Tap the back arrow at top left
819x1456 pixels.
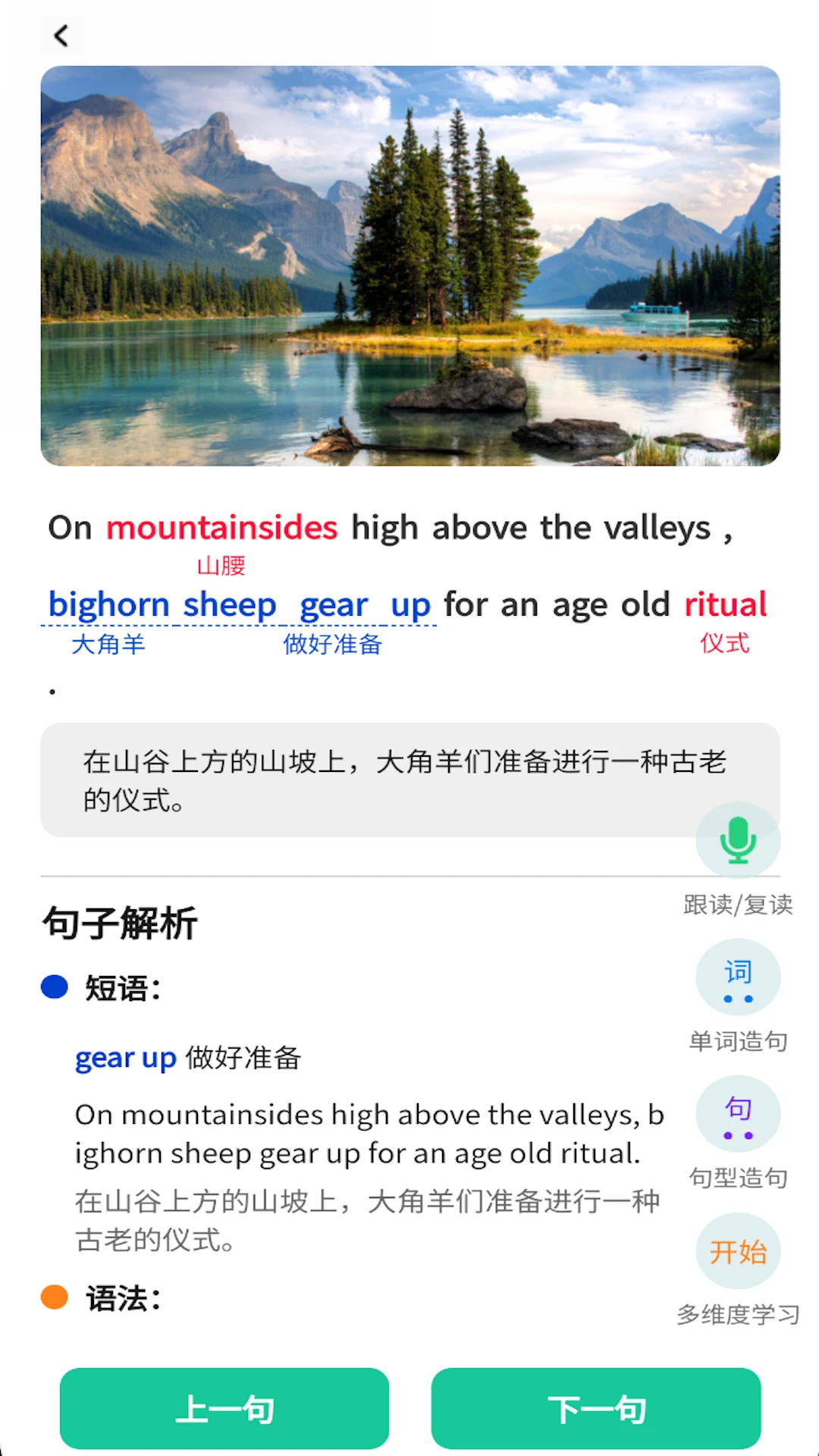[61, 36]
